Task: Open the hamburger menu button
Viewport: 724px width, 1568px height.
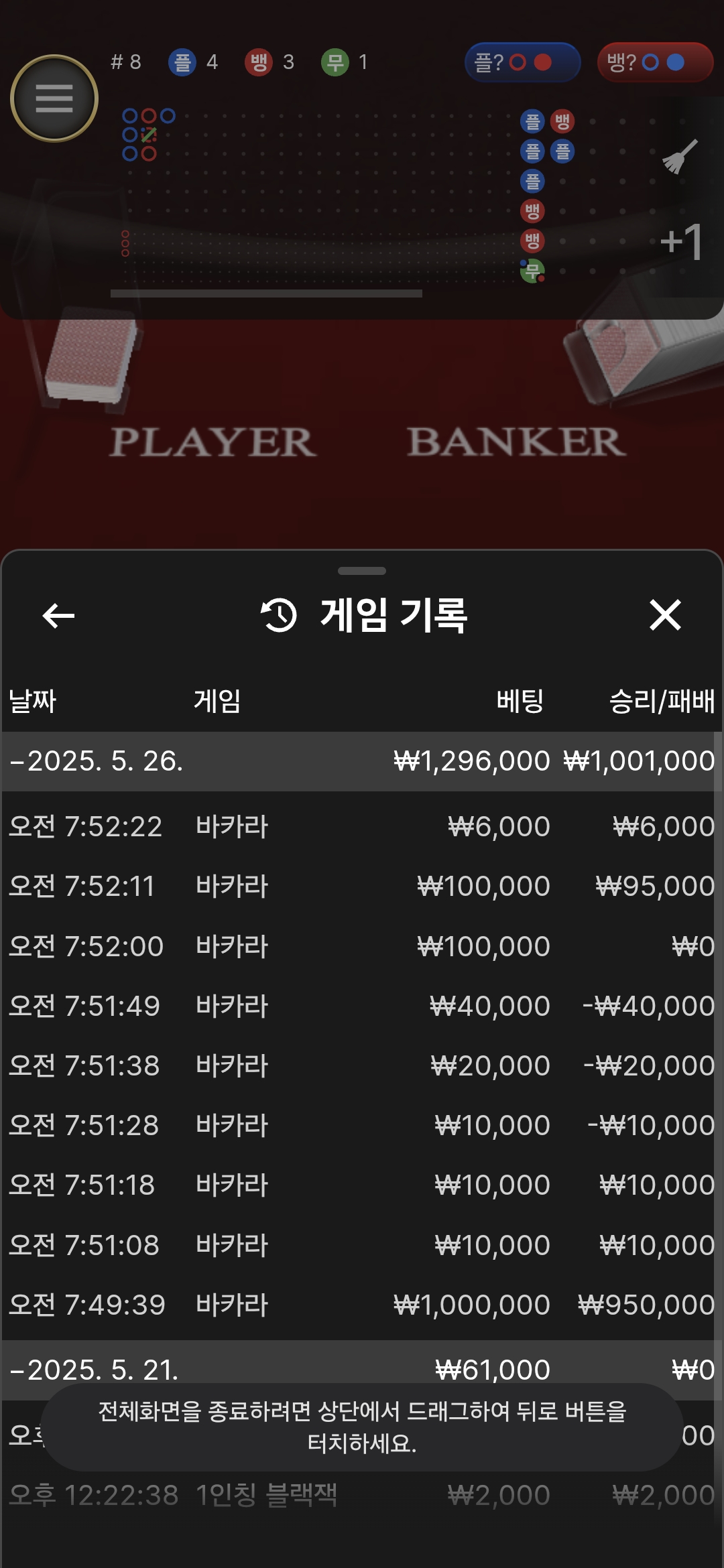Action: click(x=54, y=99)
